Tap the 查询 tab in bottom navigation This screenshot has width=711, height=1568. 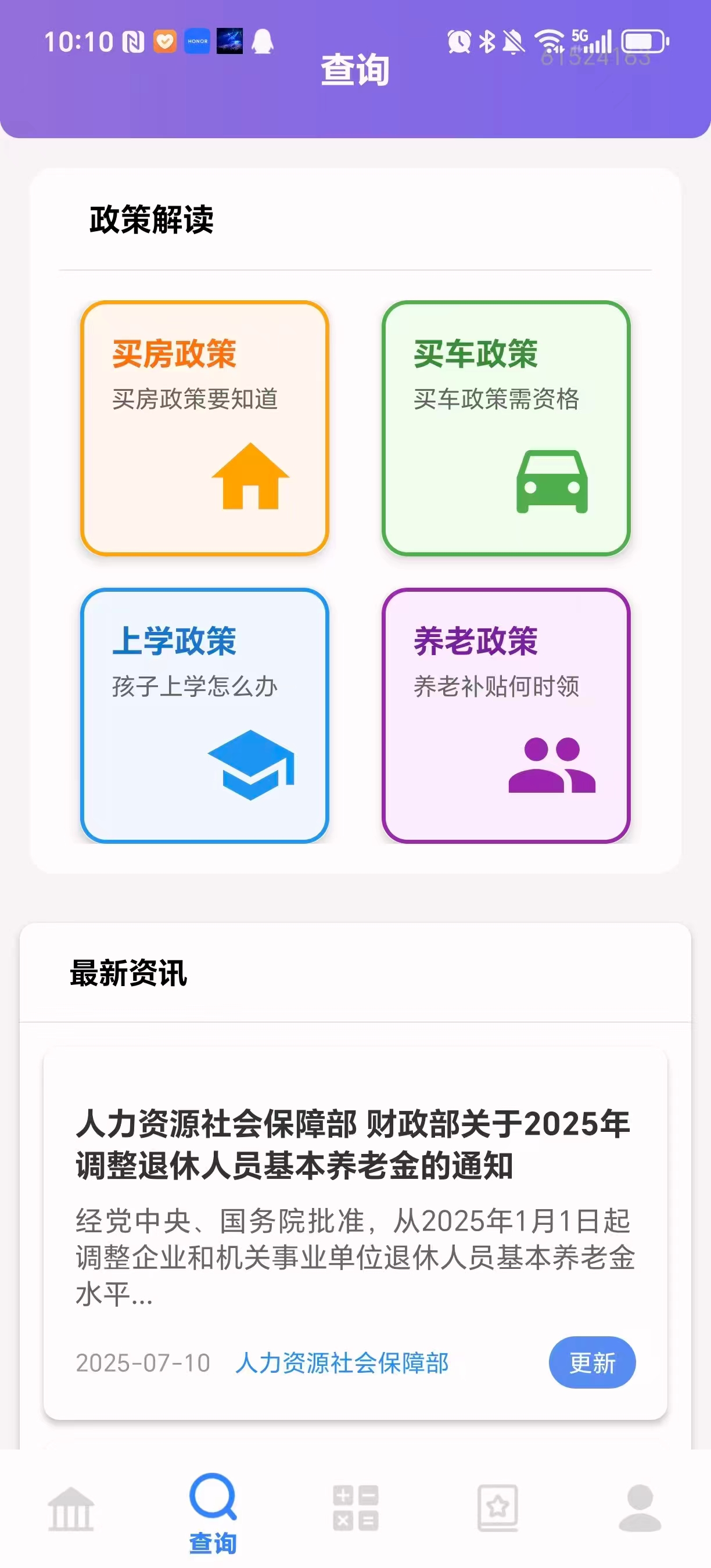[213, 1512]
